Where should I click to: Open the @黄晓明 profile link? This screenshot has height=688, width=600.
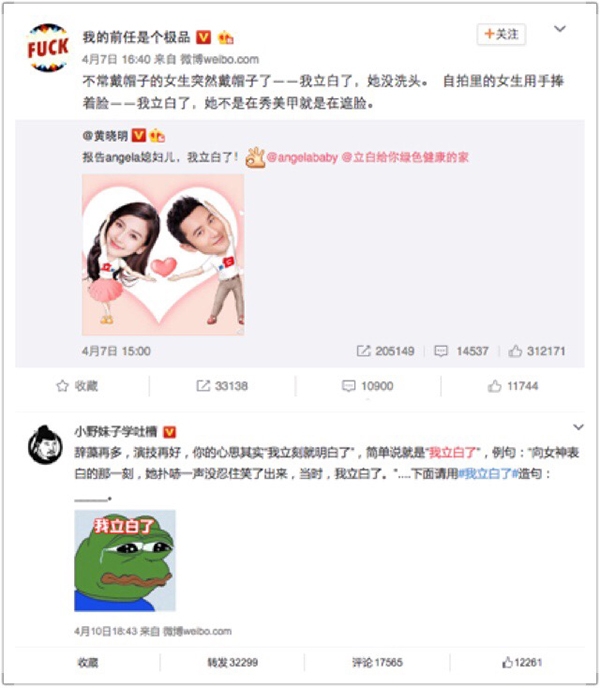coord(106,134)
